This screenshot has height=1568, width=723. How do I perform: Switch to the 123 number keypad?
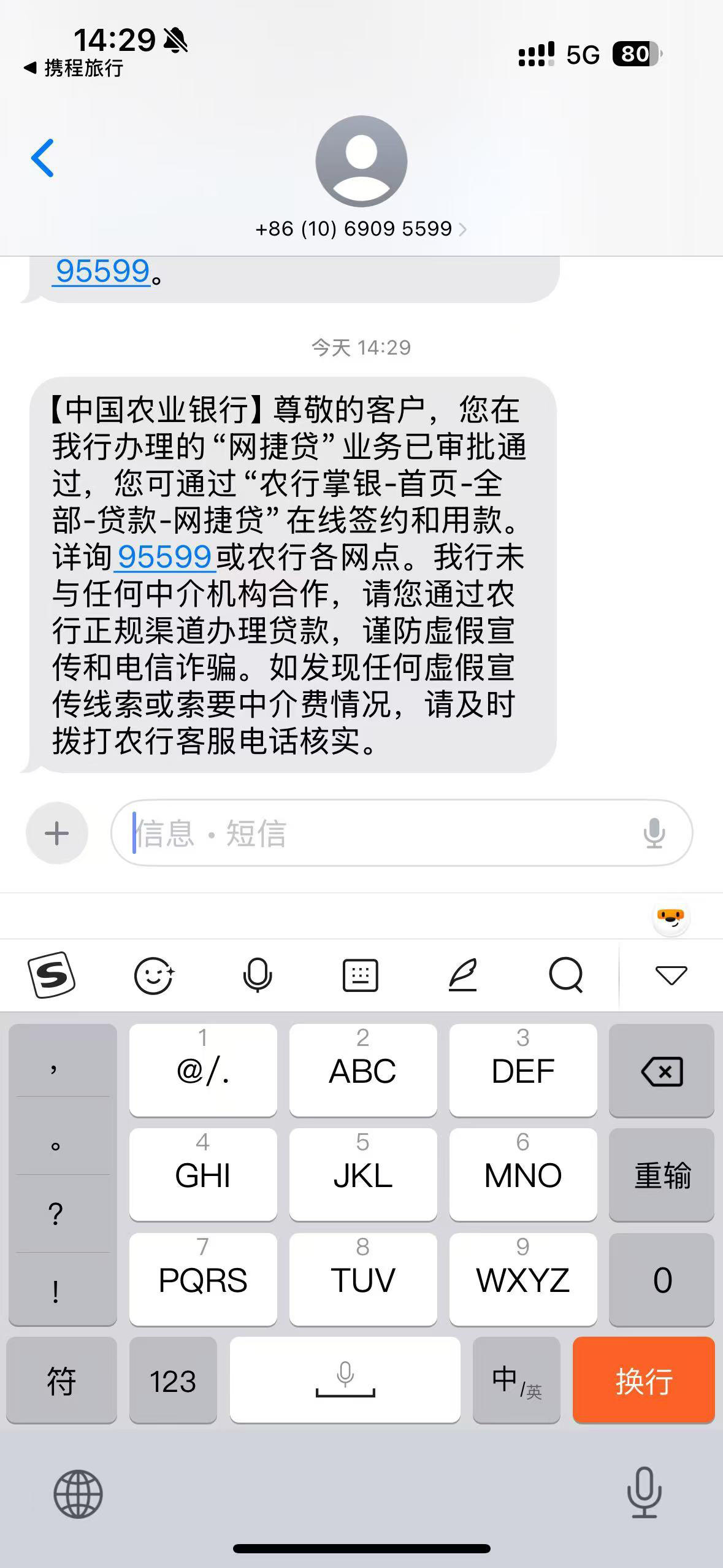(x=173, y=1381)
